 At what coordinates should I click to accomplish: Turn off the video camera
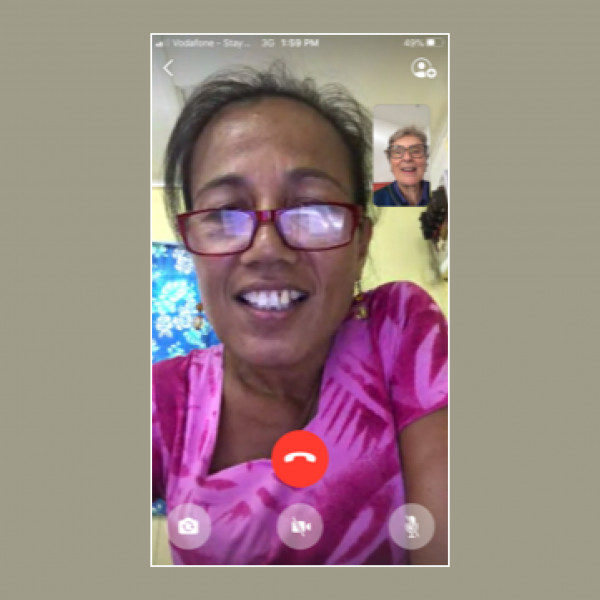(300, 526)
